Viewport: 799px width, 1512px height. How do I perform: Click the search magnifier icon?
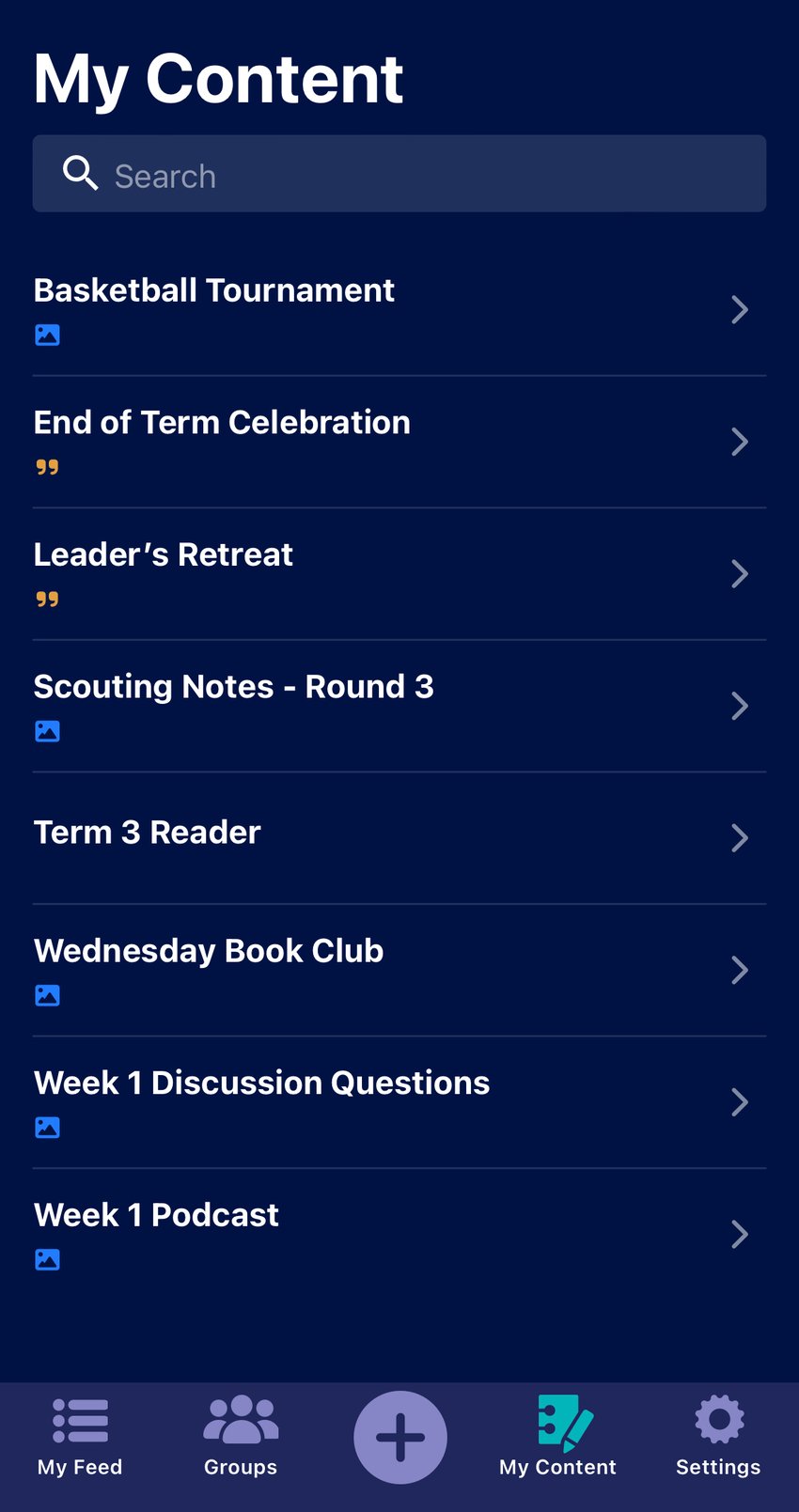(x=81, y=174)
